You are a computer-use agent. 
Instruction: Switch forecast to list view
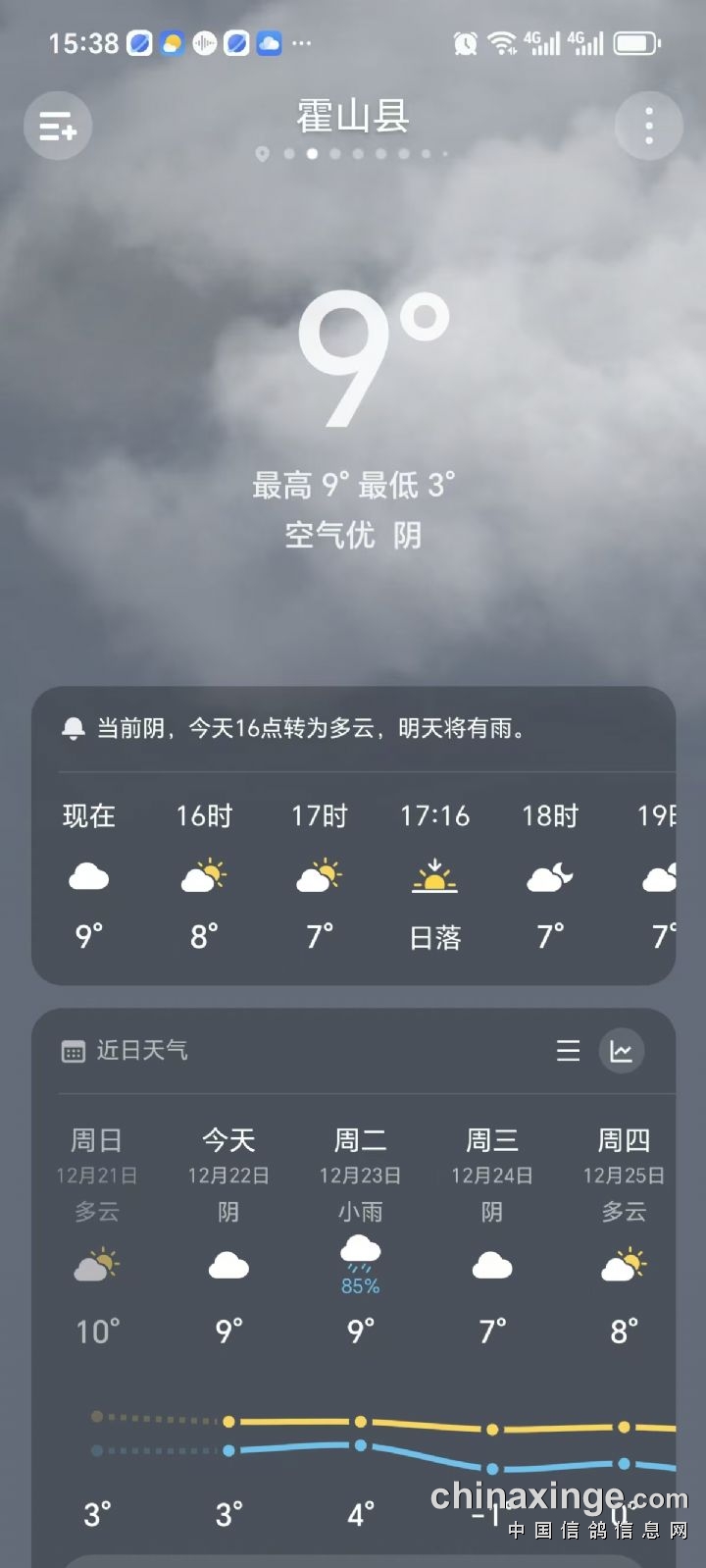(568, 1051)
